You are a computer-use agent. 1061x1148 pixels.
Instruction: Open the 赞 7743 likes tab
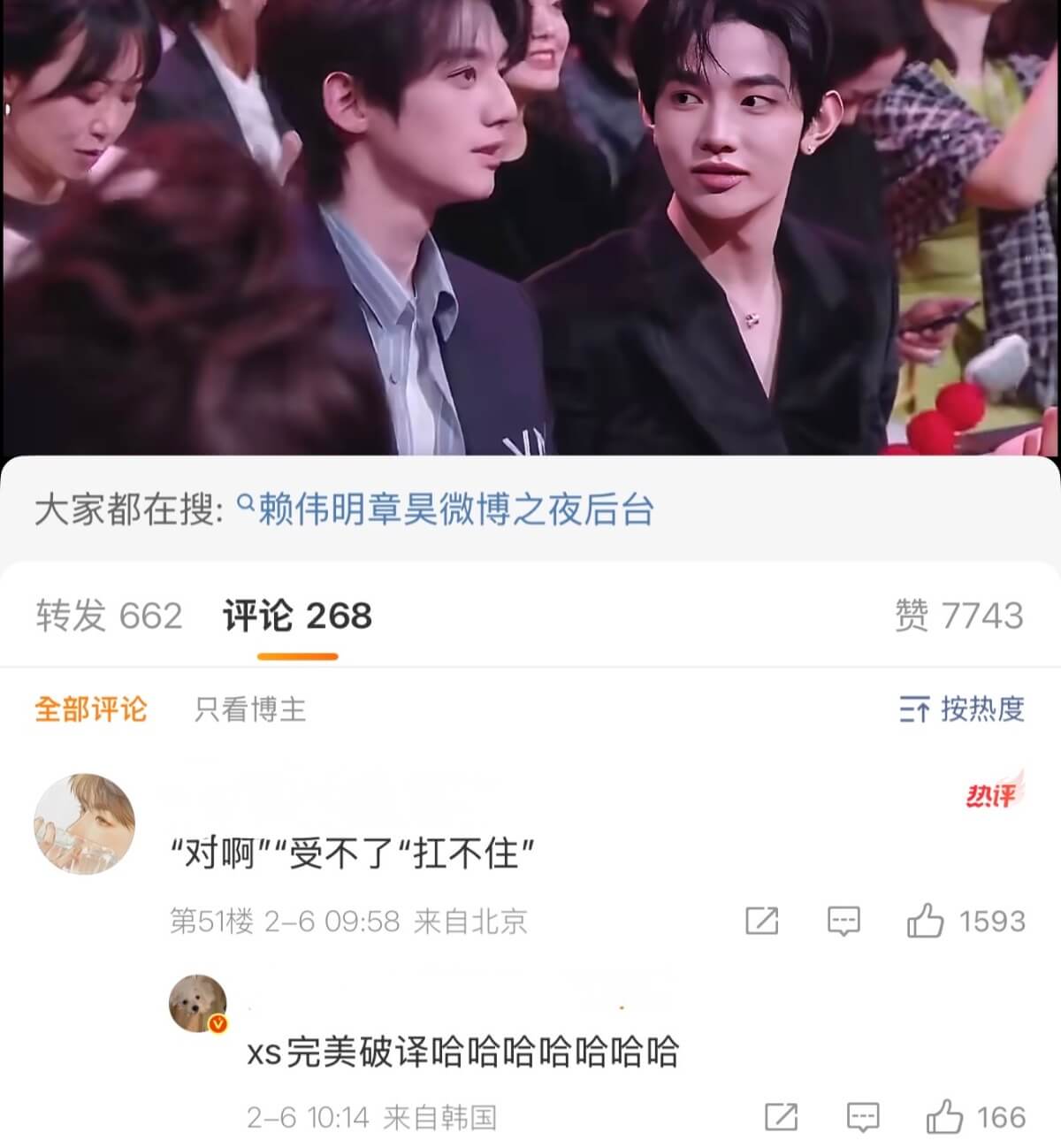tap(958, 616)
